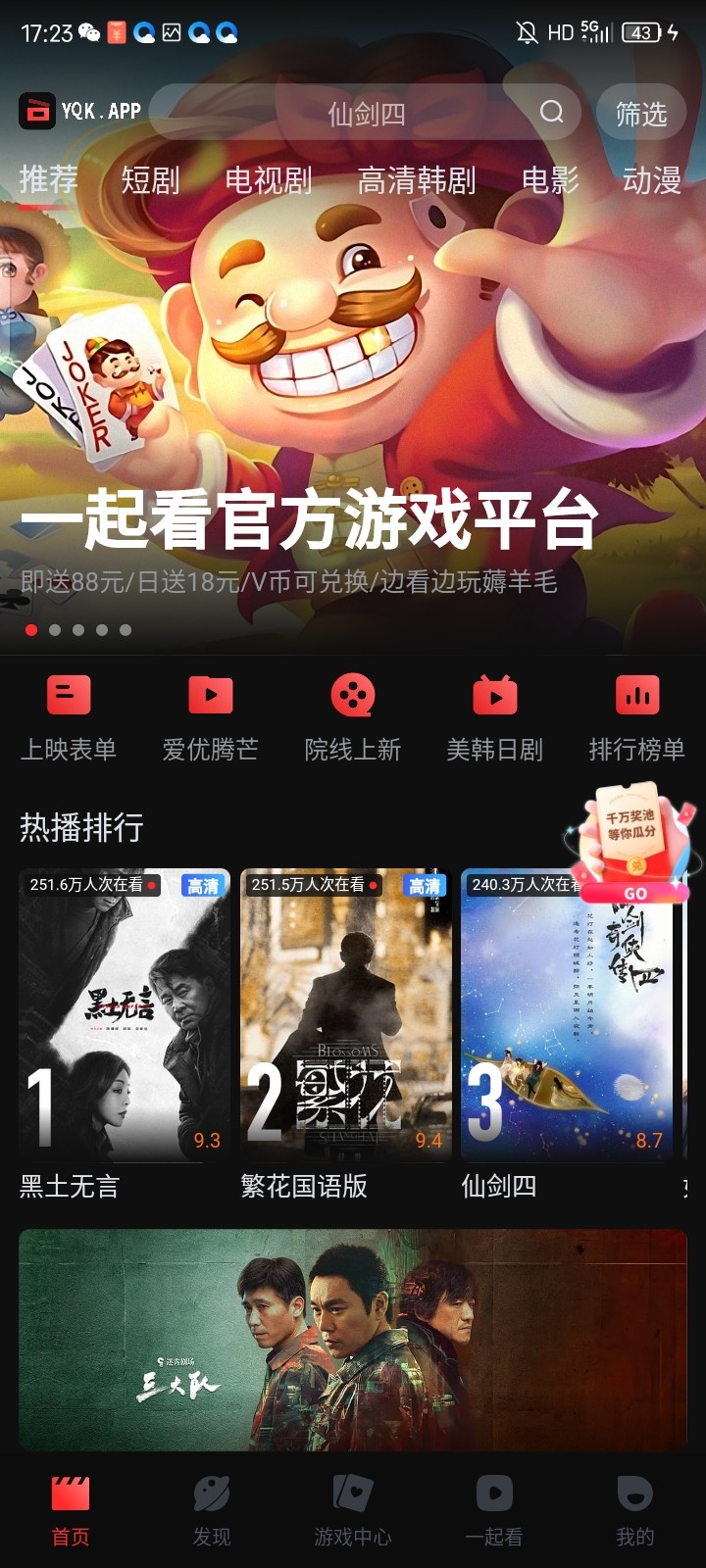Screen dimensions: 706x1568
Task: Select the 高清韩剧 tab
Action: [x=417, y=180]
